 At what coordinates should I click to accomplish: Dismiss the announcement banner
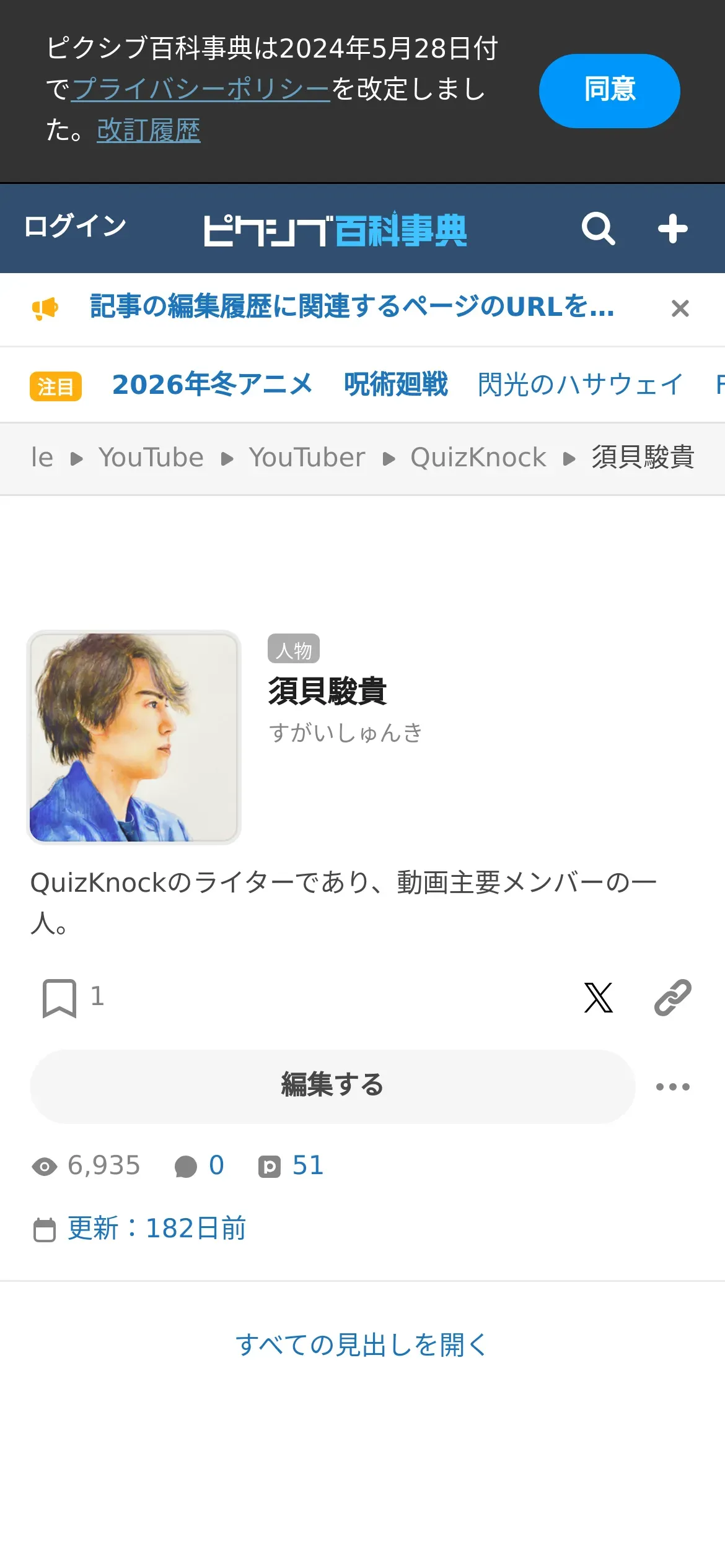tap(680, 308)
